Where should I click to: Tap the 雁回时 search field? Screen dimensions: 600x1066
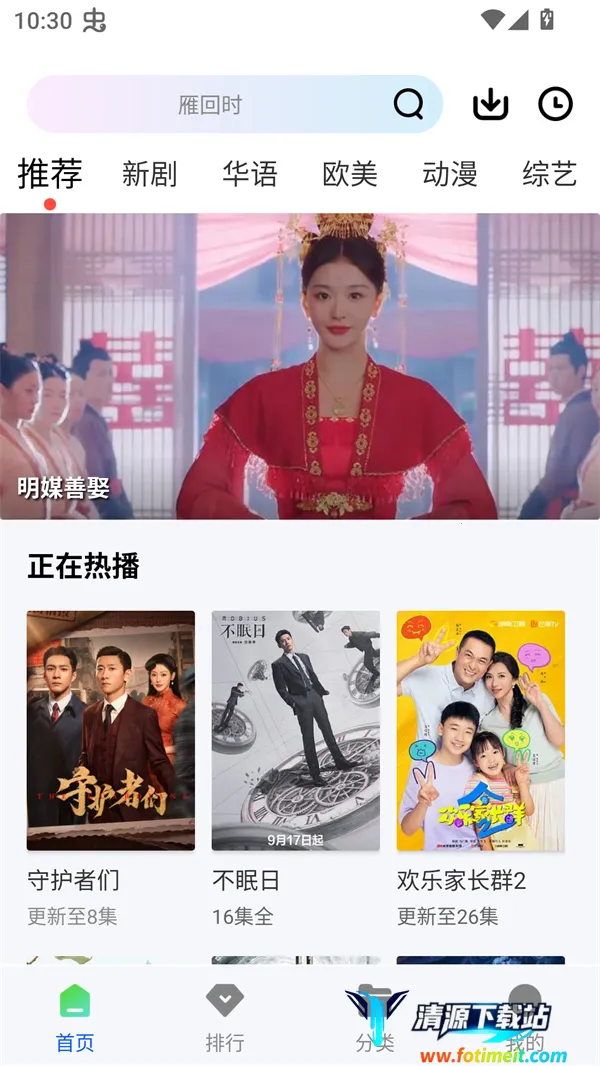point(210,105)
